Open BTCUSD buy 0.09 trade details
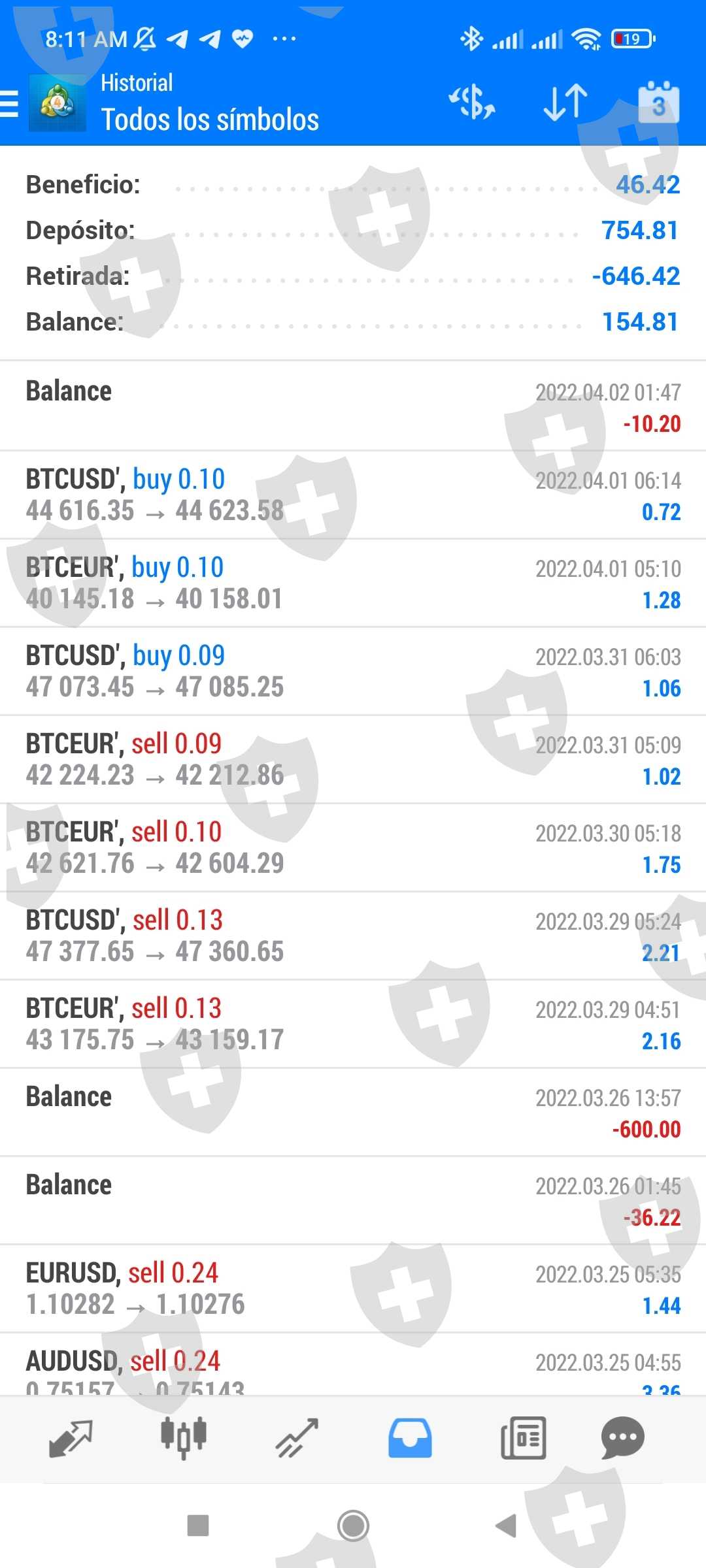Viewport: 706px width, 1568px height. point(353,671)
